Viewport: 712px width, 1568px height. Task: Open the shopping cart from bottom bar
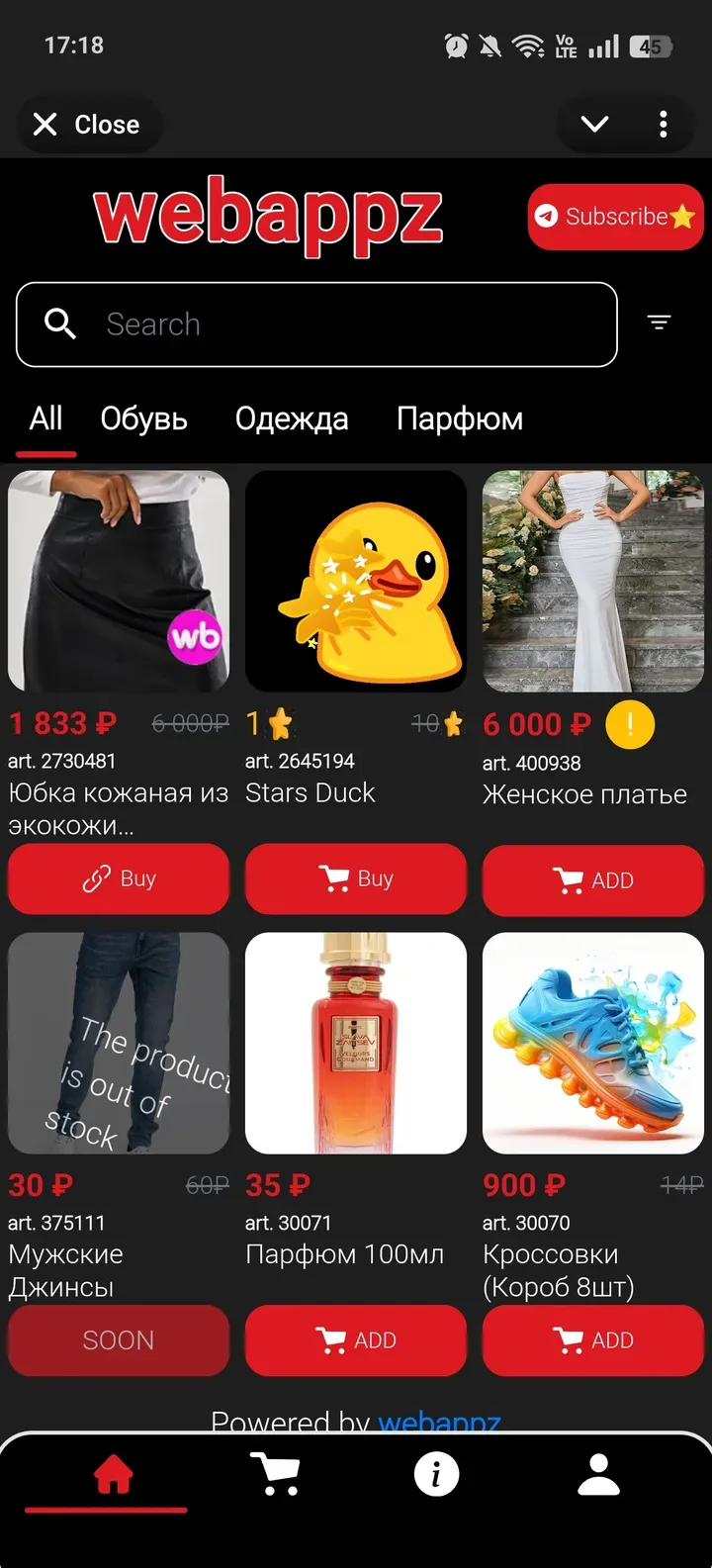277,1473
